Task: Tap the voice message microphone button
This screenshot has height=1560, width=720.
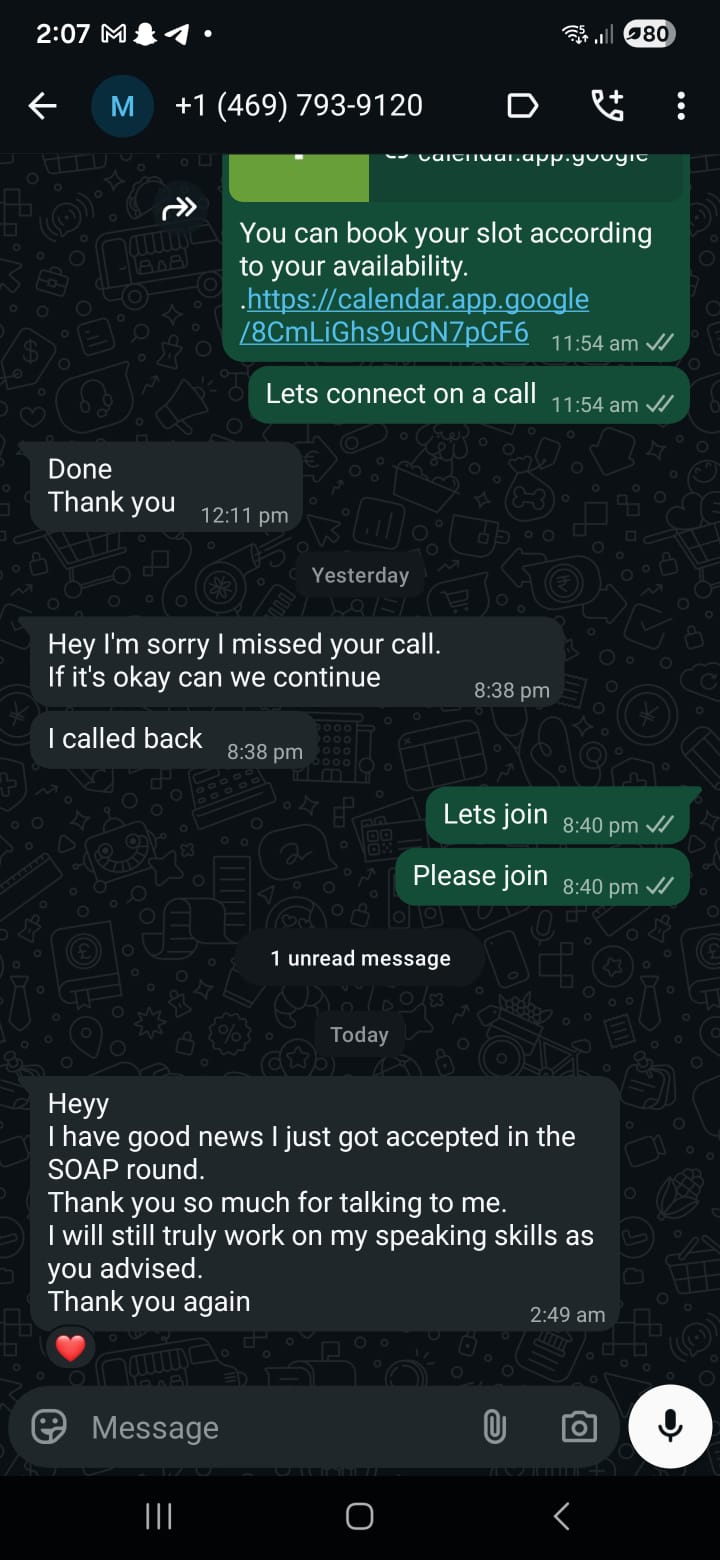Action: [x=670, y=1426]
